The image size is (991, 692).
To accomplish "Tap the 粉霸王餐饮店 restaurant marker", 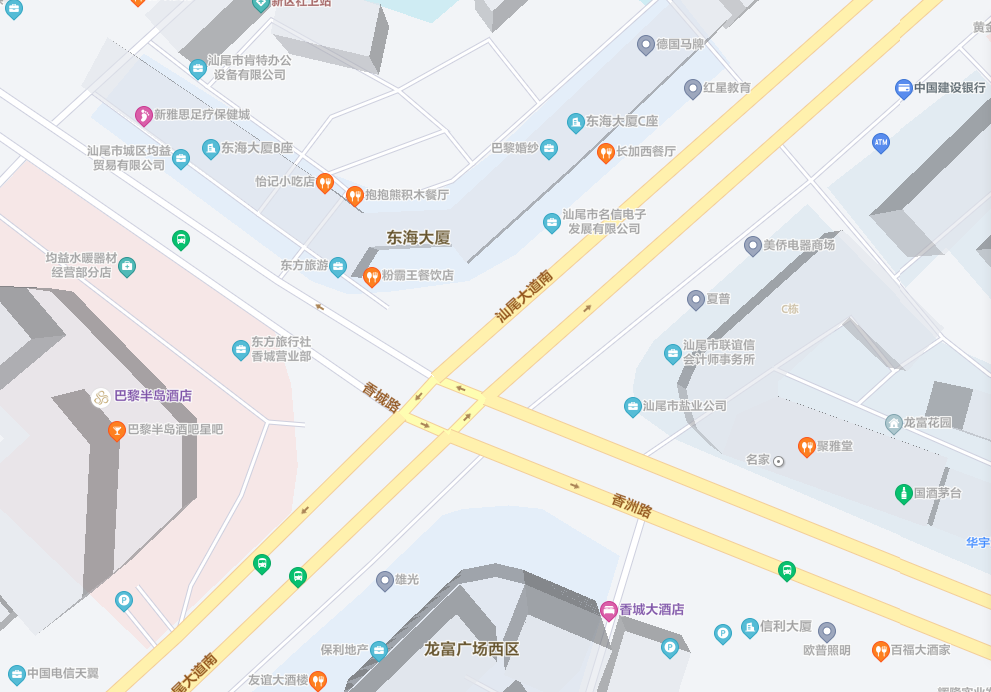I will (x=371, y=275).
